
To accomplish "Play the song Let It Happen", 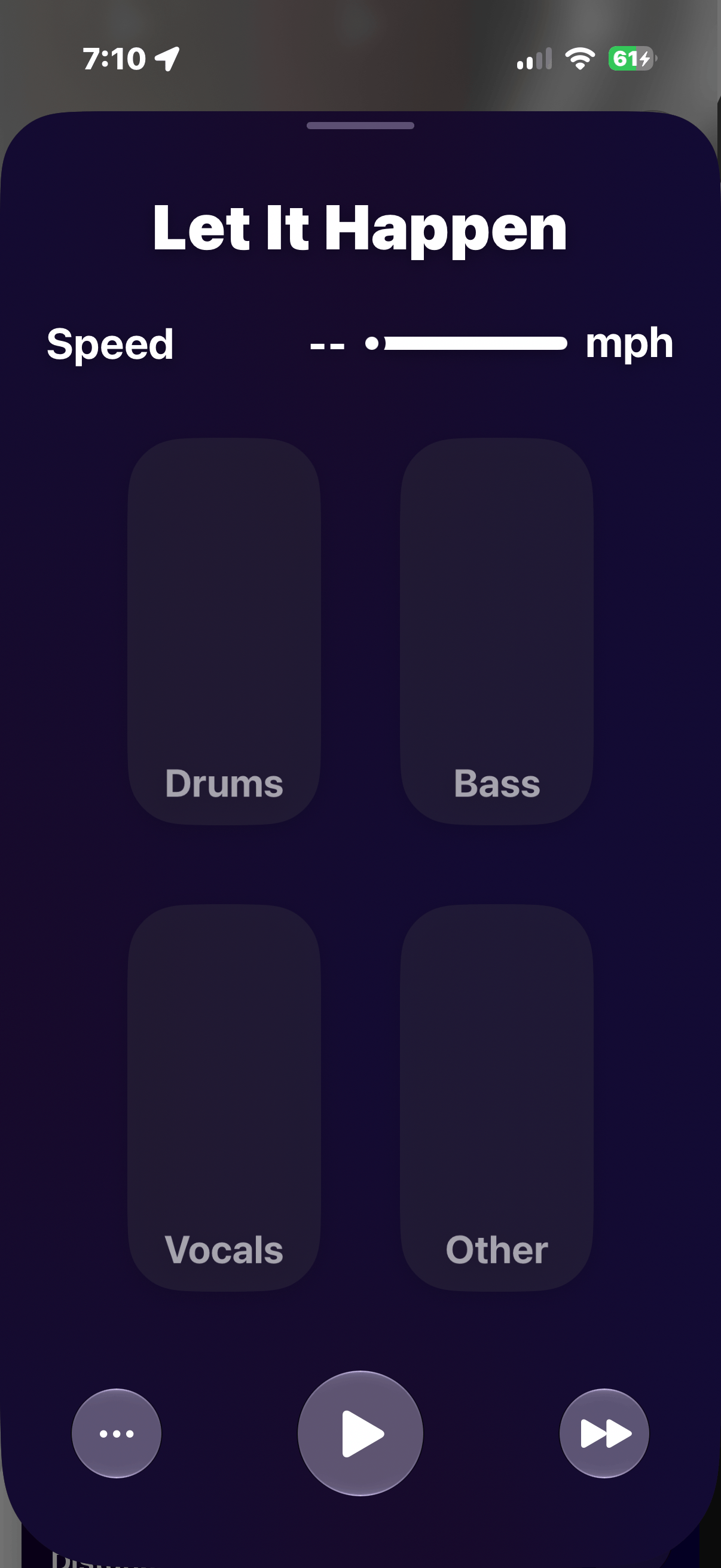I will (360, 1433).
